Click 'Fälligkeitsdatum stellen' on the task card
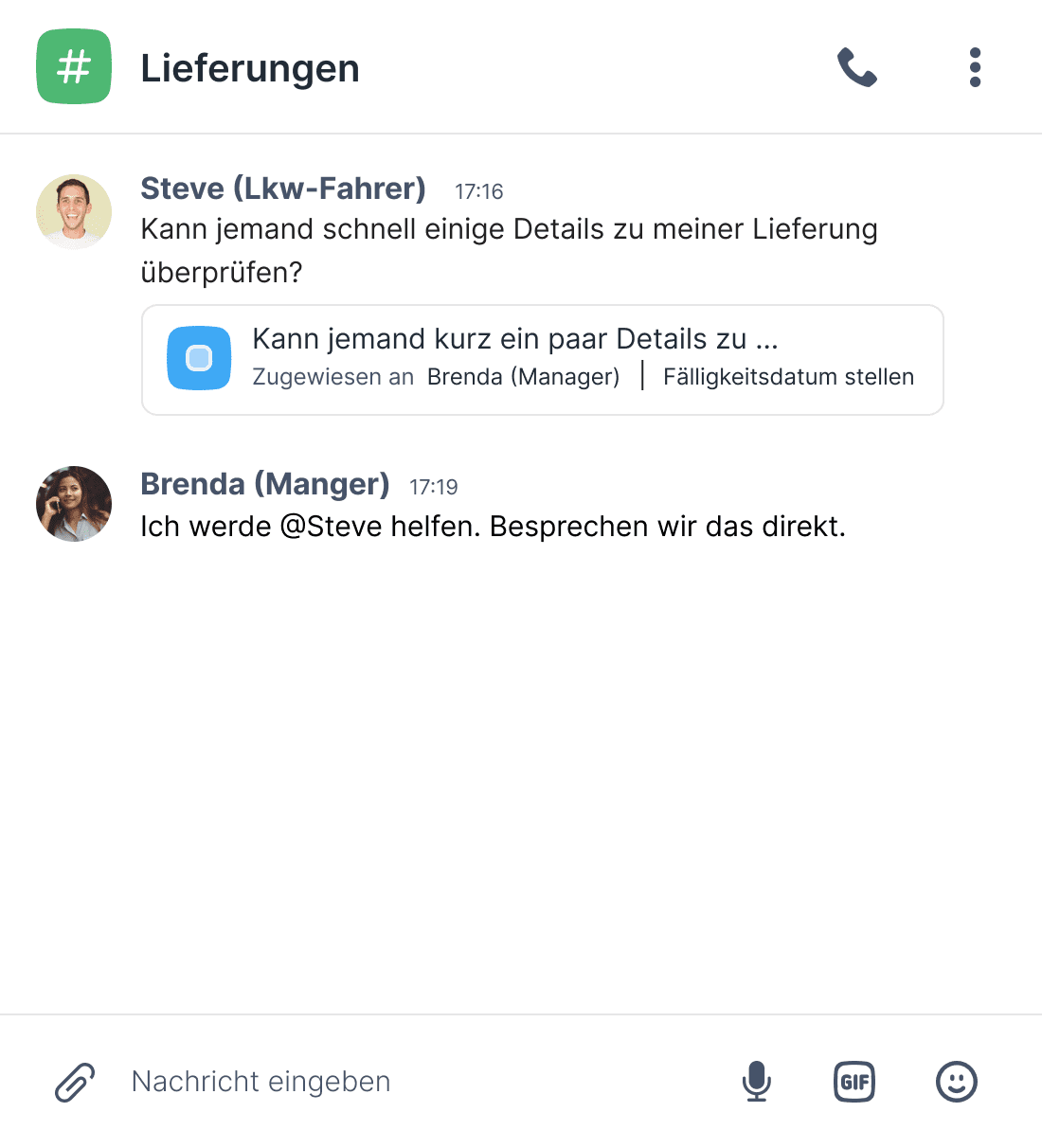Screen dimensions: 1042x1148 pos(787,376)
